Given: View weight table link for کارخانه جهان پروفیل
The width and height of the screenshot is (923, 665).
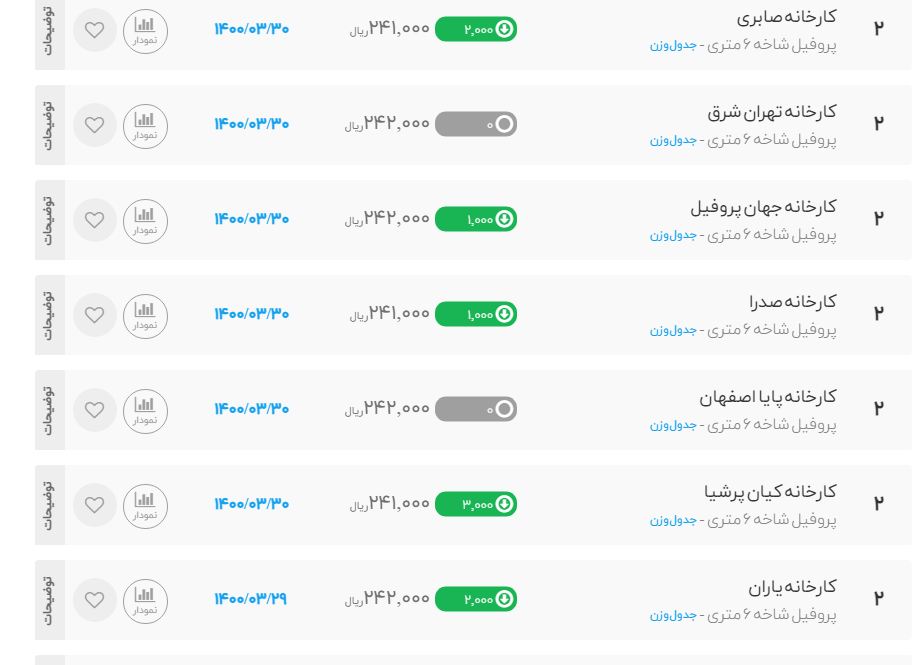Looking at the screenshot, I should click(x=673, y=235).
